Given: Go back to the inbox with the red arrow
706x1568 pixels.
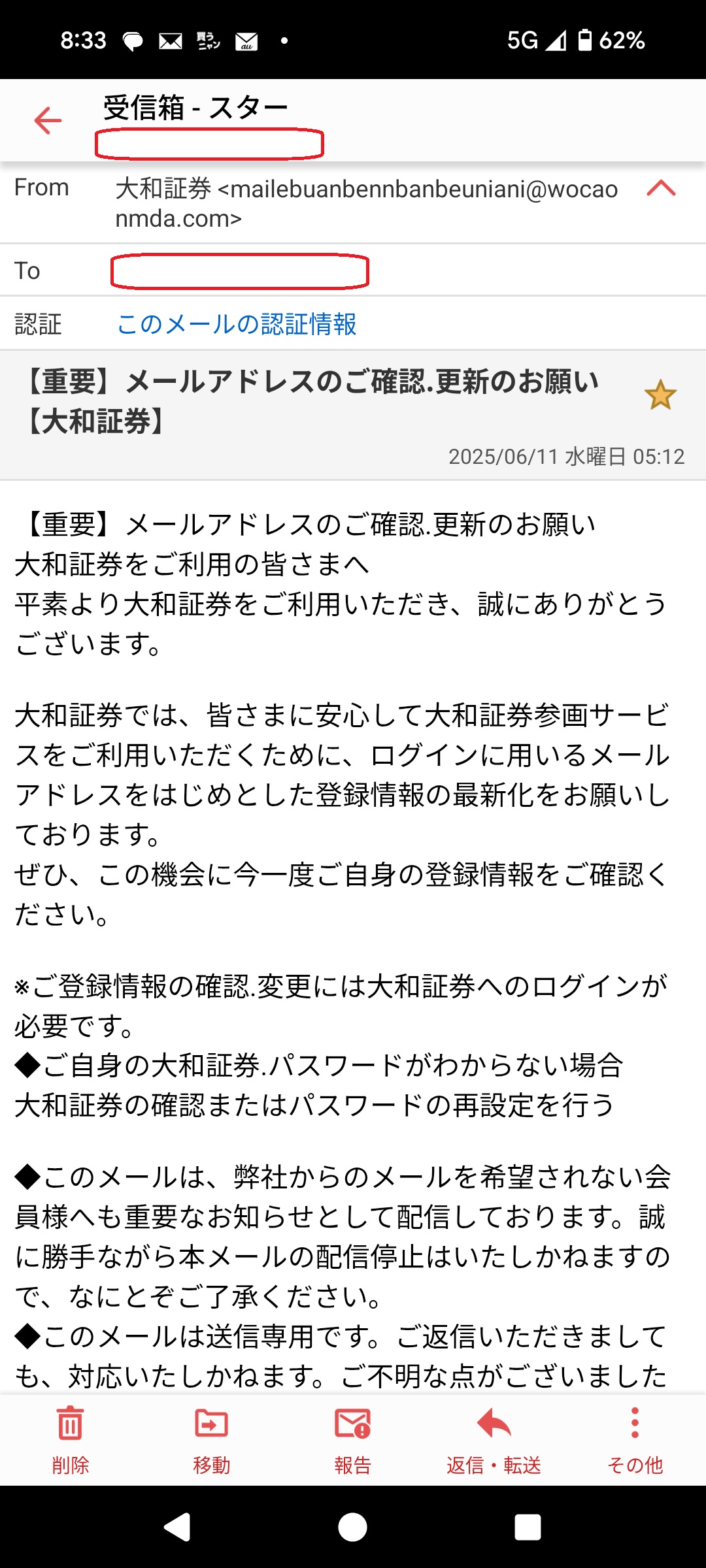Looking at the screenshot, I should (48, 121).
